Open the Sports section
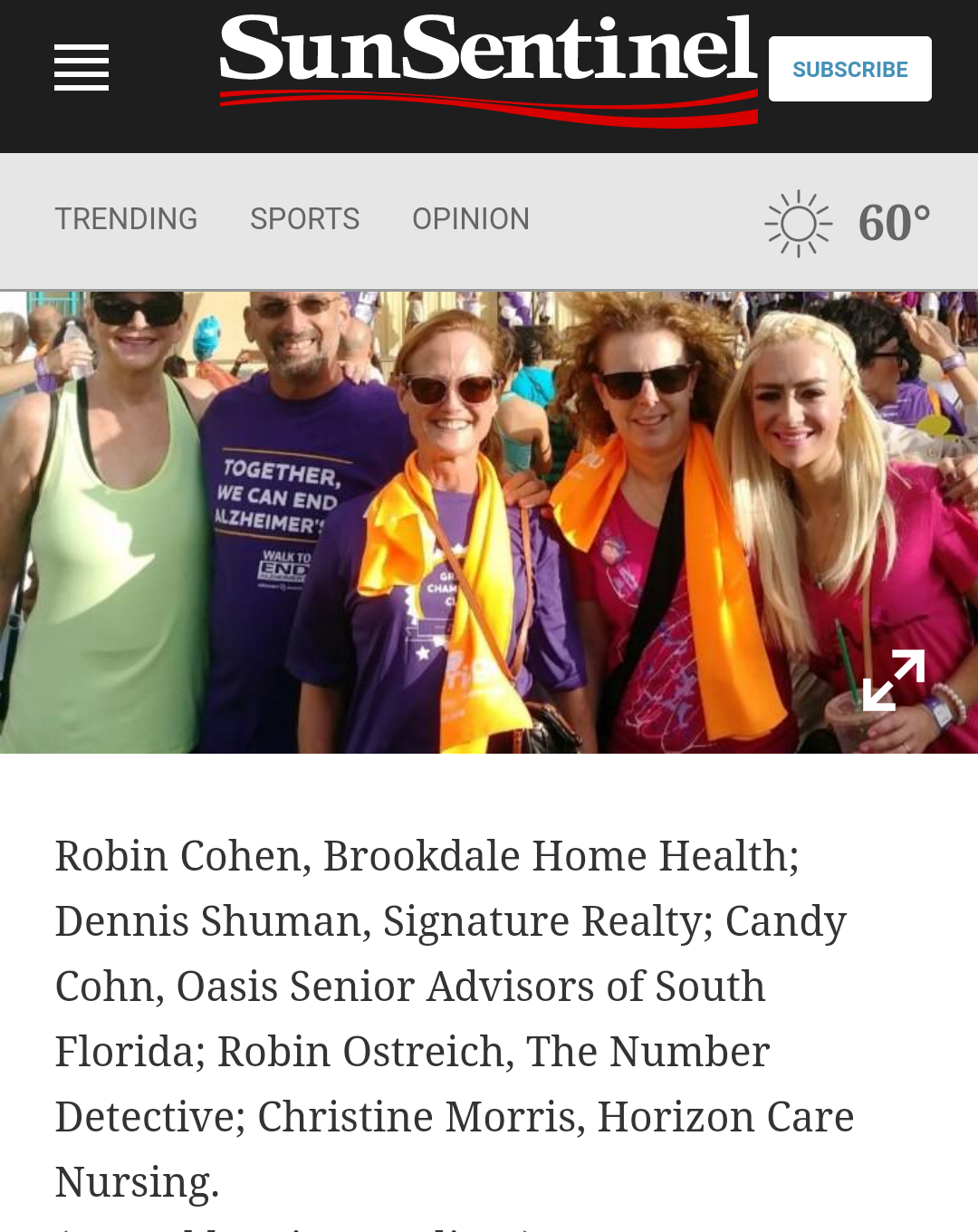 pyautogui.click(x=304, y=219)
